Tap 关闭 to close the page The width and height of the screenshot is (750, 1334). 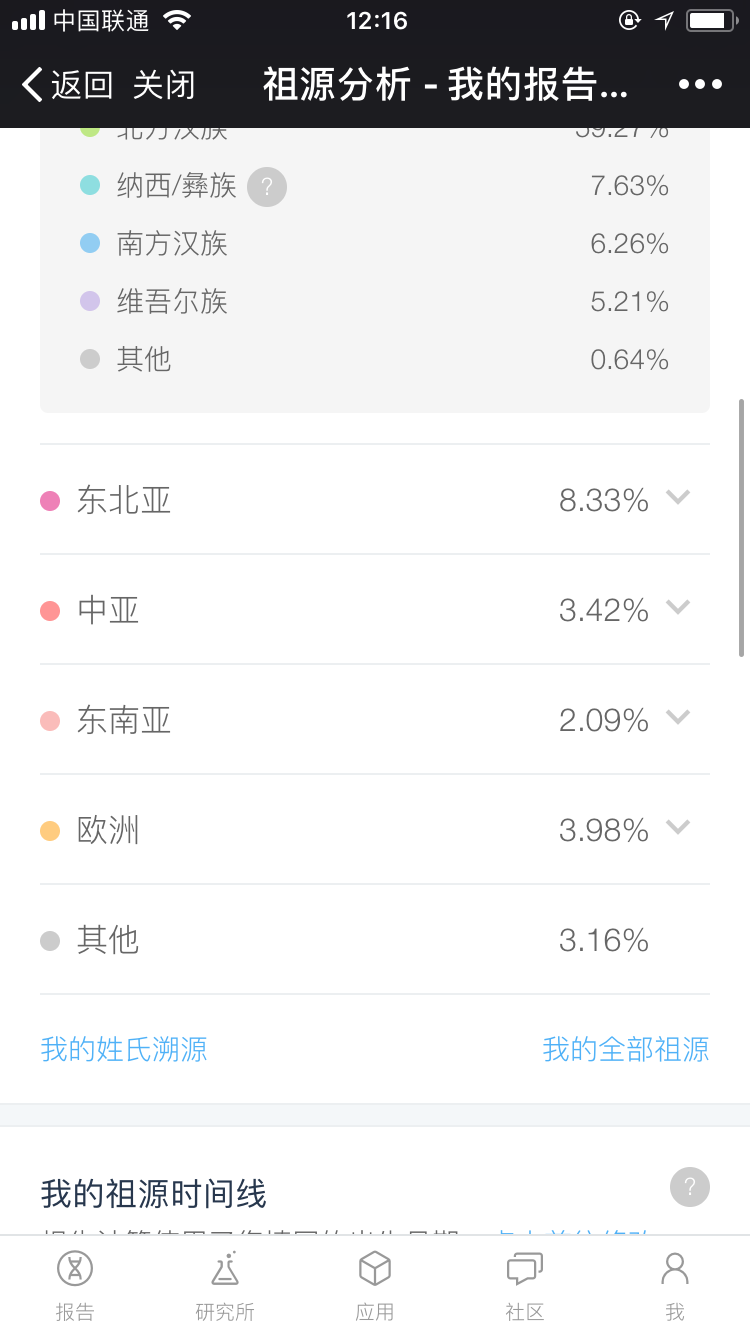tap(163, 85)
